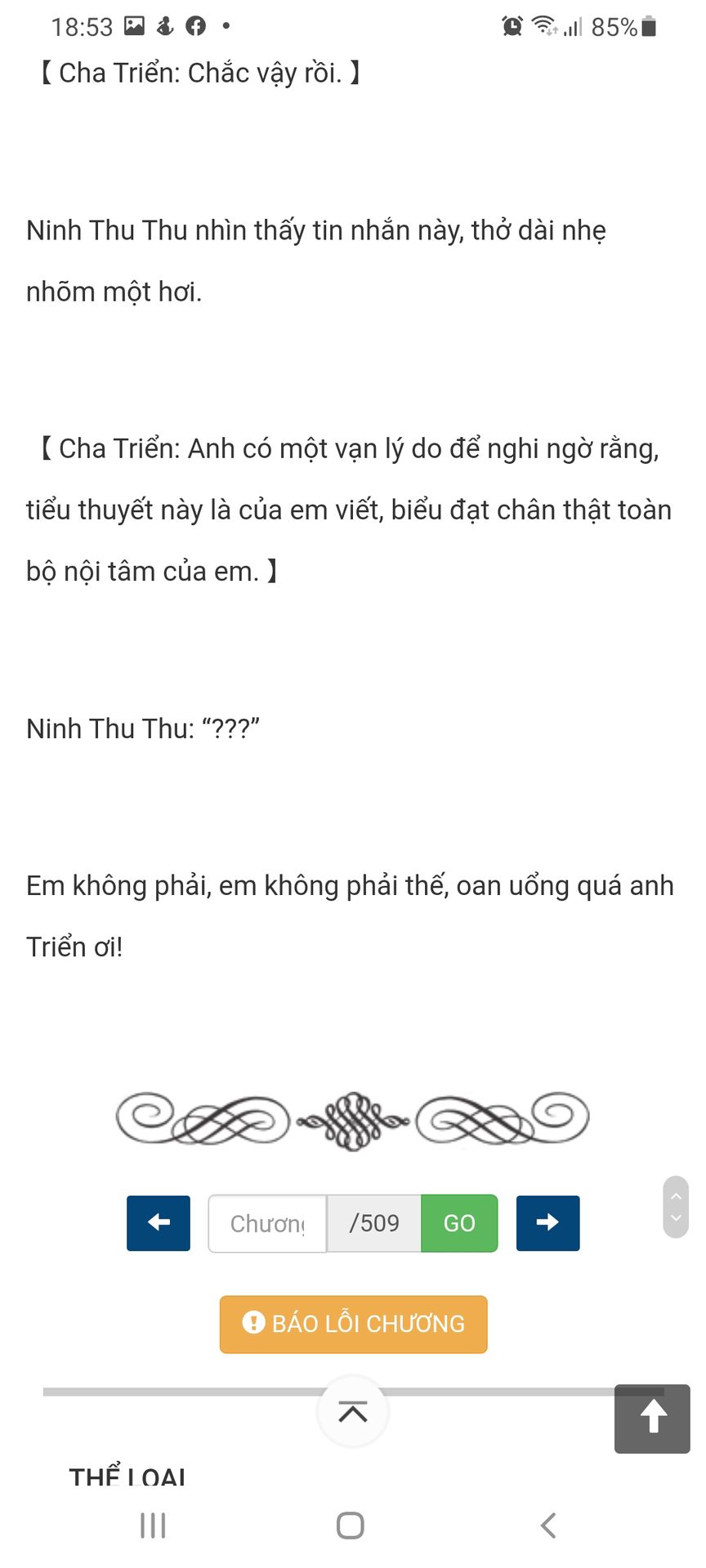
Task: Tap the chapter number input field
Action: (x=268, y=1223)
